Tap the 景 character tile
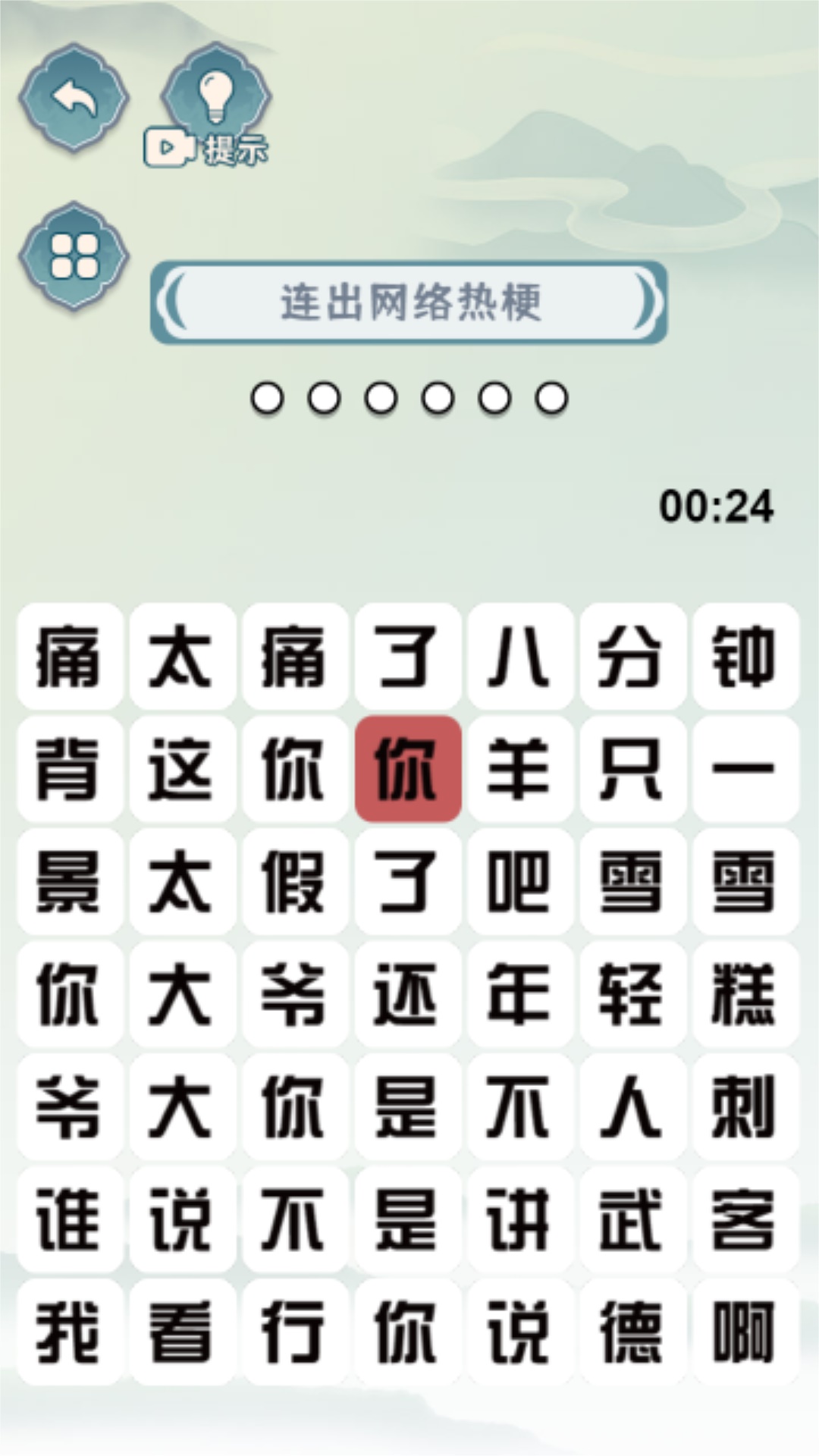Screen dimensions: 819x1456 tap(70, 881)
